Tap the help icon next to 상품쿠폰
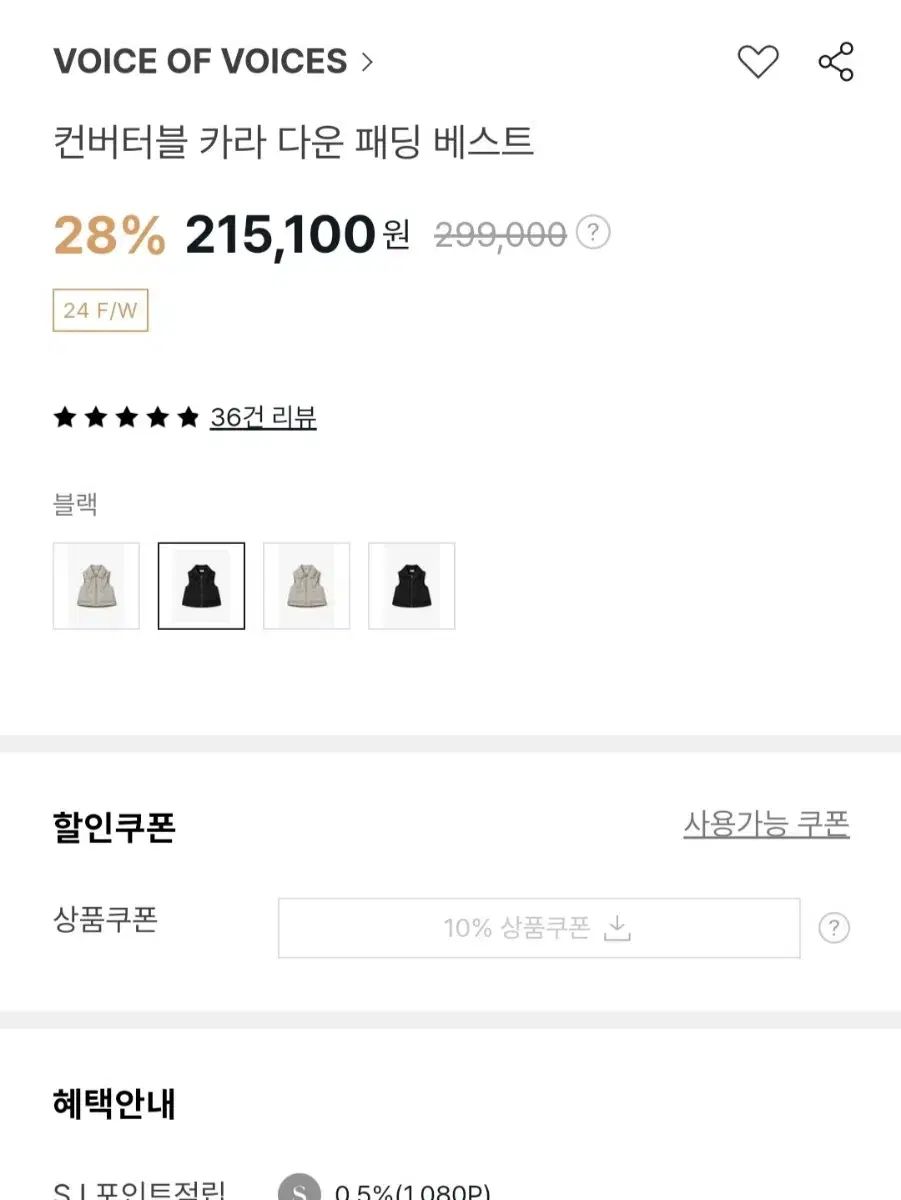The width and height of the screenshot is (901, 1200). pos(834,928)
